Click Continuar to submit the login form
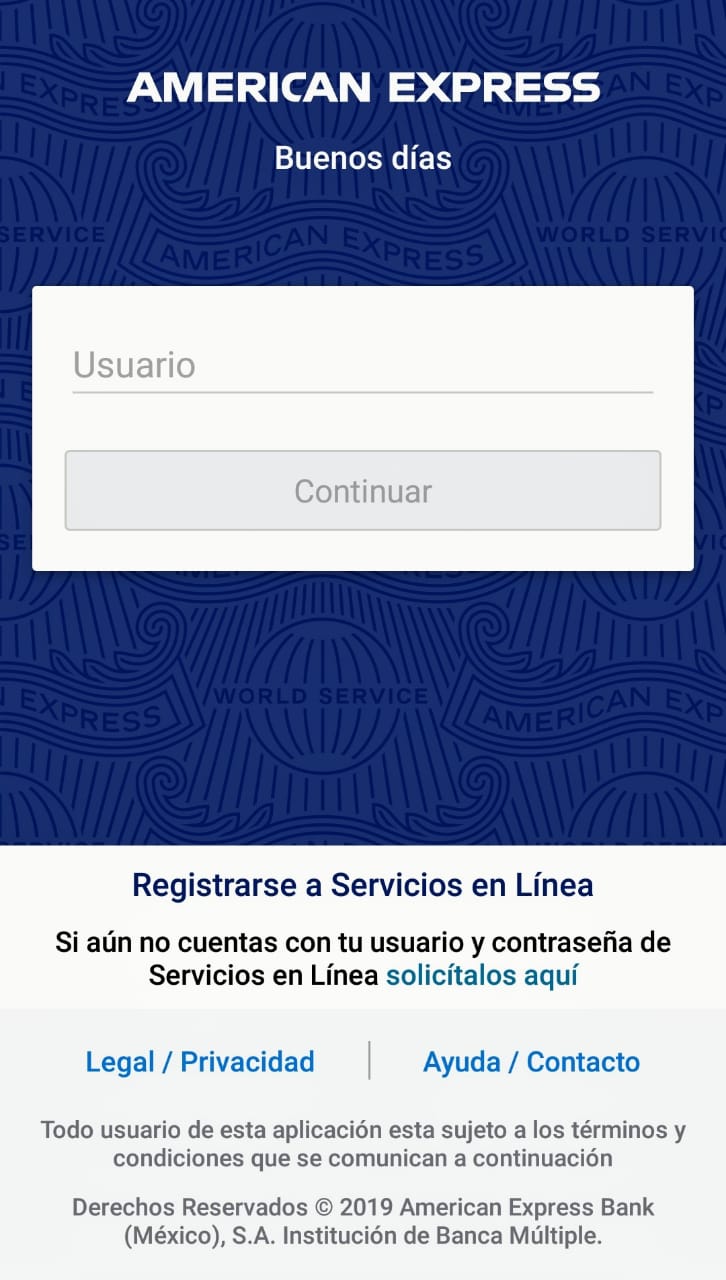Screen dimensions: 726x1280 363,490
